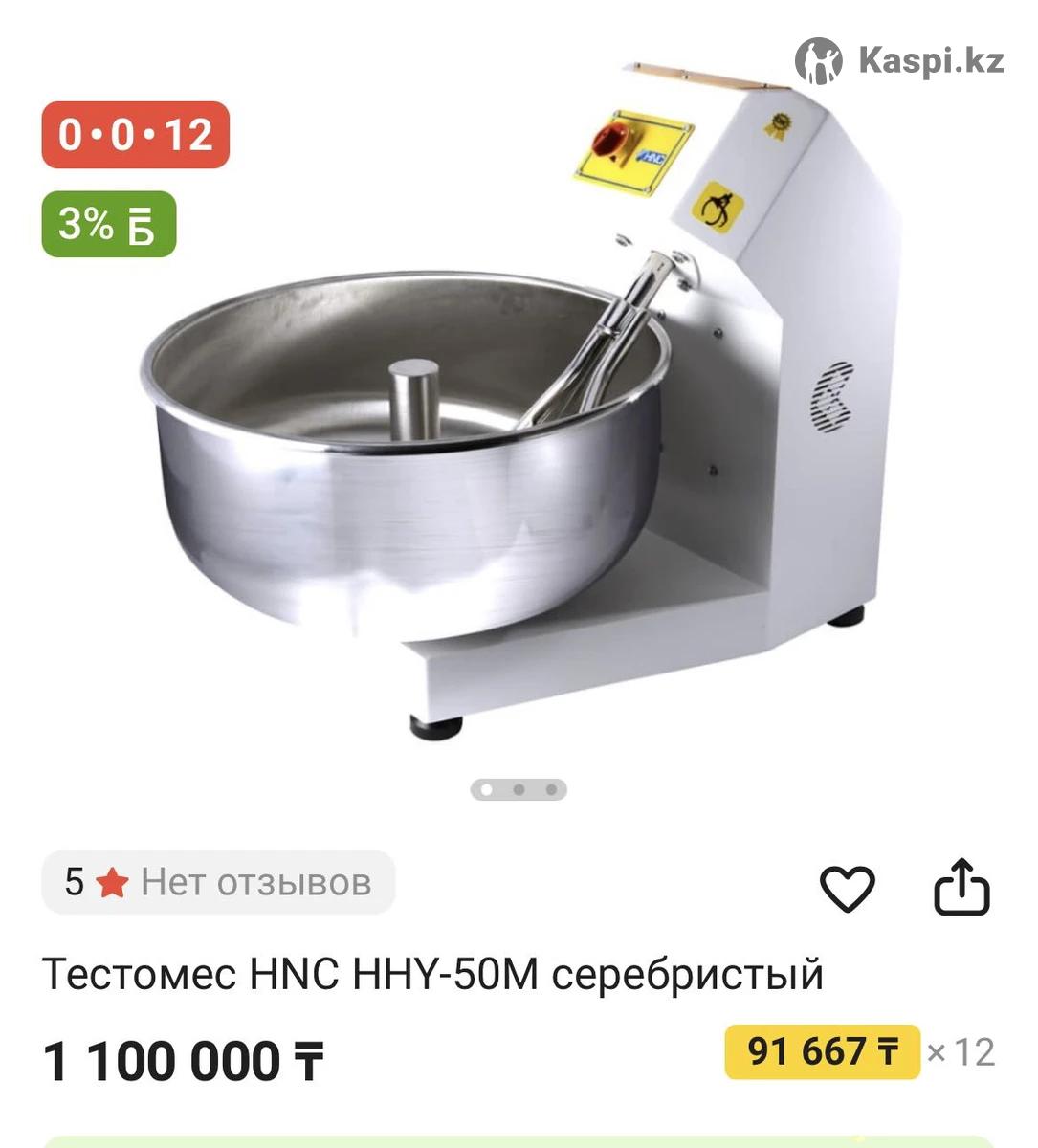Add the HNC dough mixer to favorites
This screenshot has height=1148, width=1038.
pos(848,889)
